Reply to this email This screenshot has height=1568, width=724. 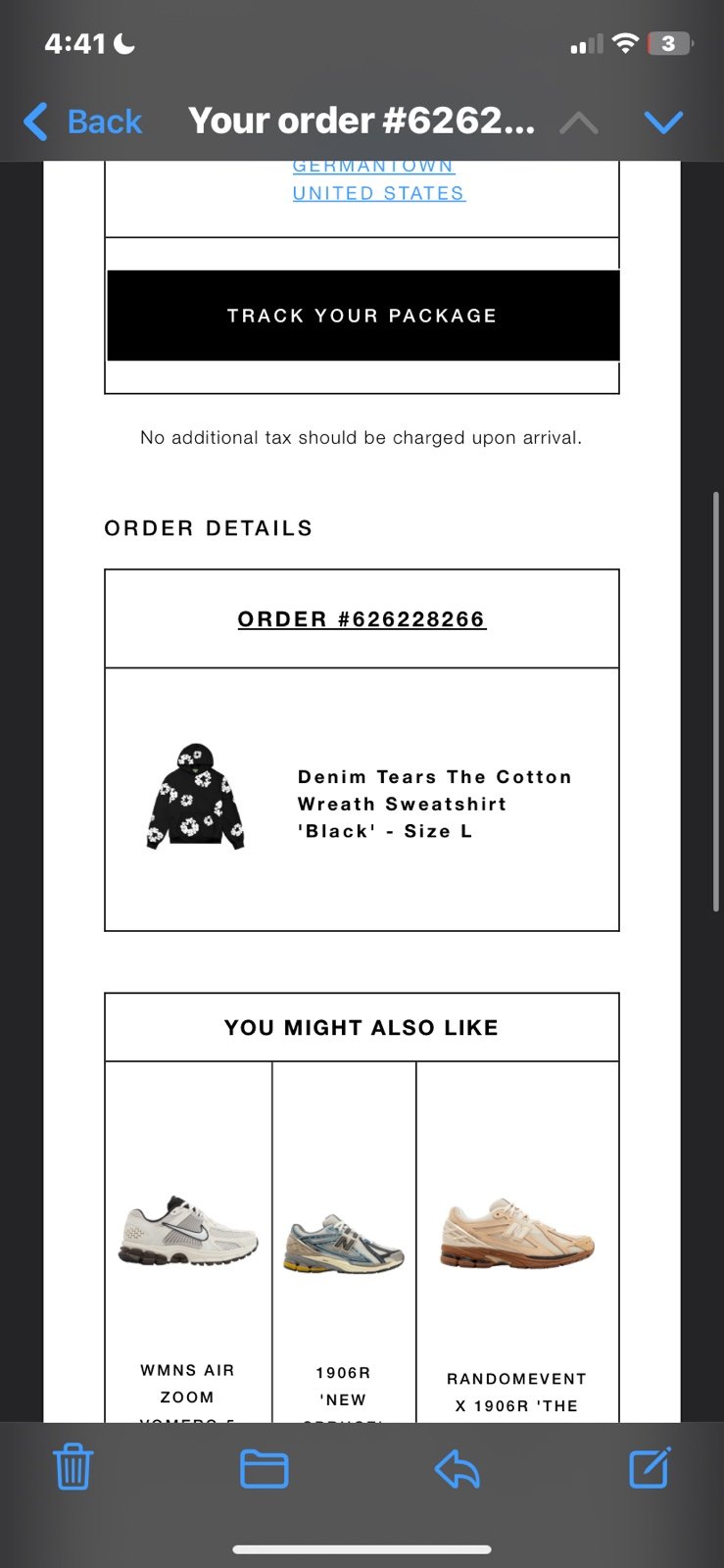click(x=457, y=1468)
